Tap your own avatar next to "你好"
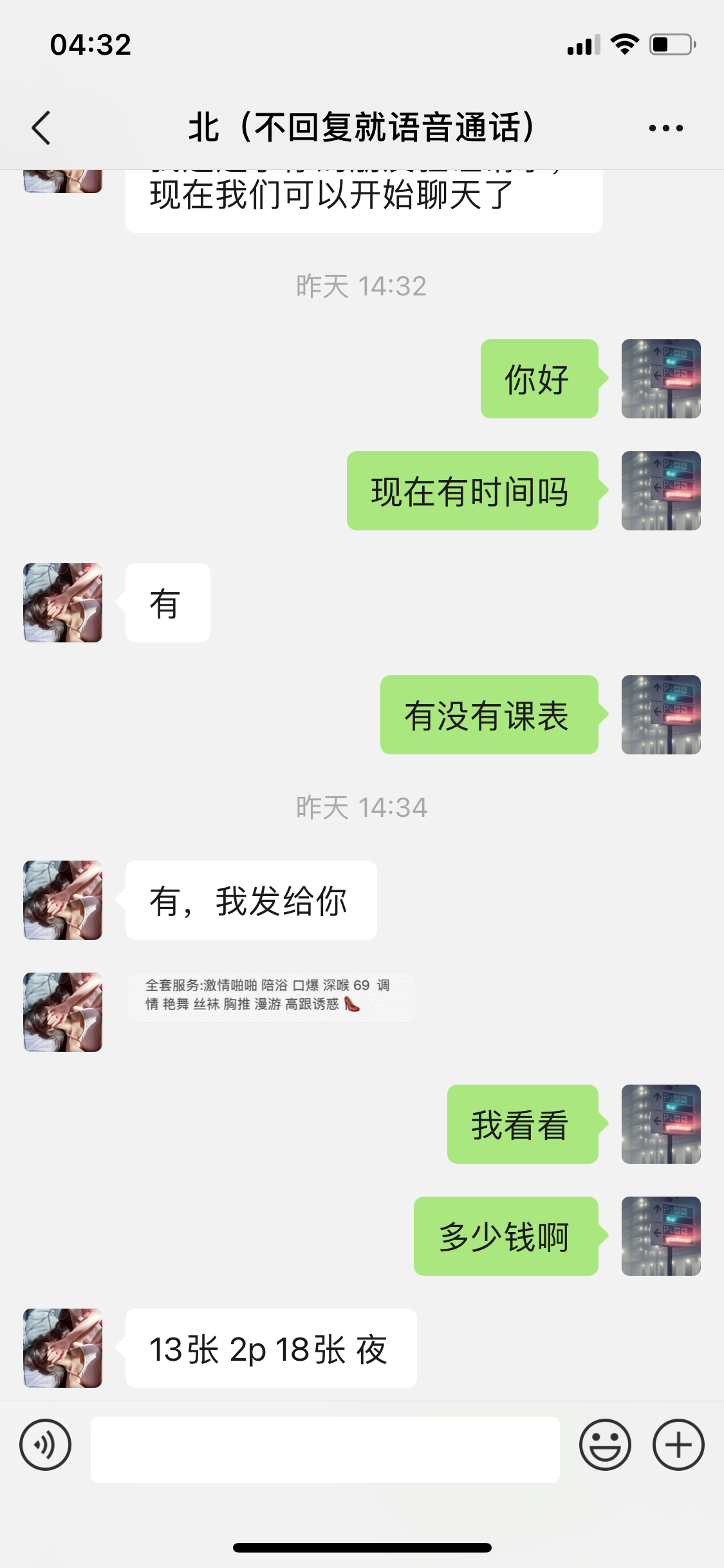The image size is (724, 1568). [x=660, y=378]
